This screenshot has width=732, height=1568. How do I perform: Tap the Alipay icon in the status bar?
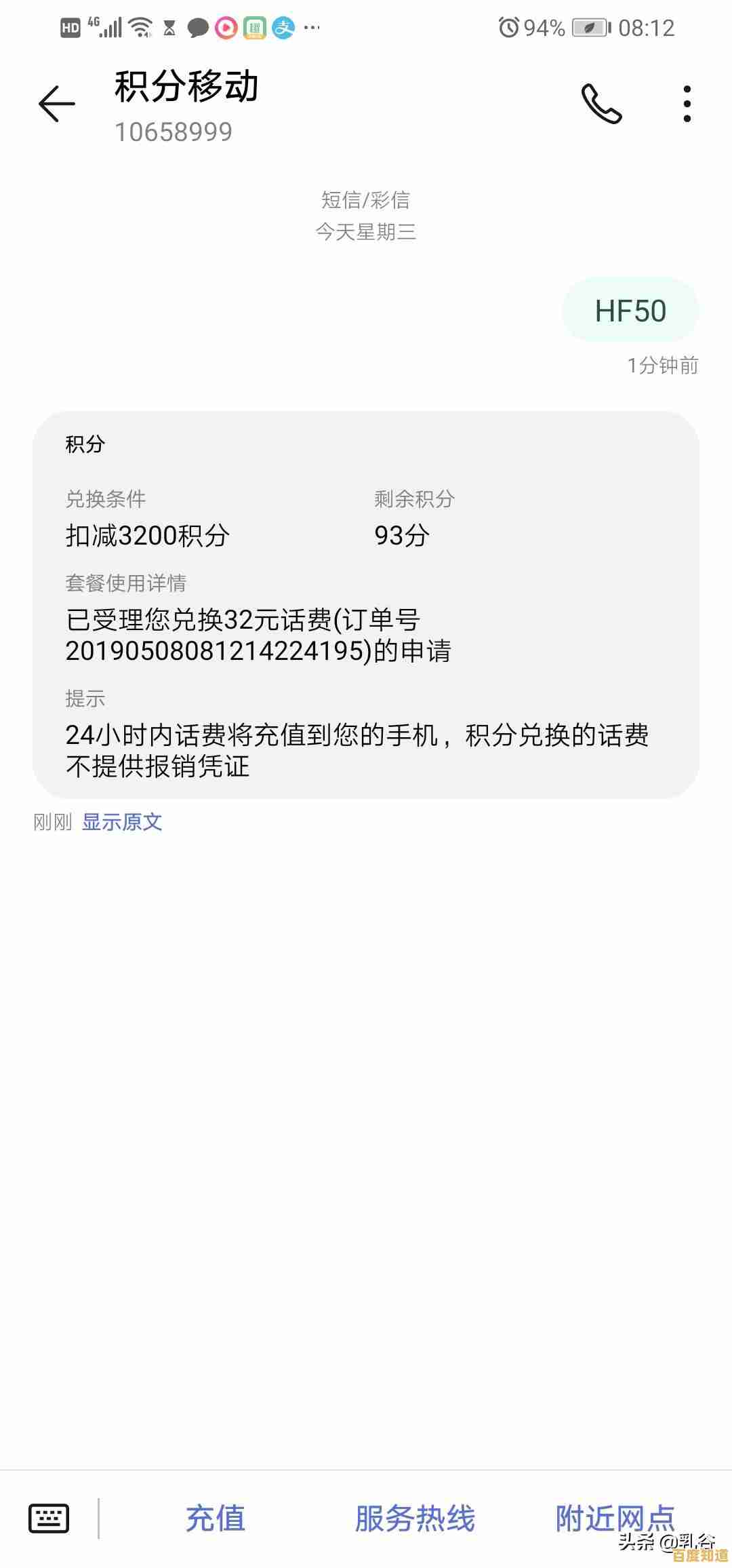(x=283, y=27)
